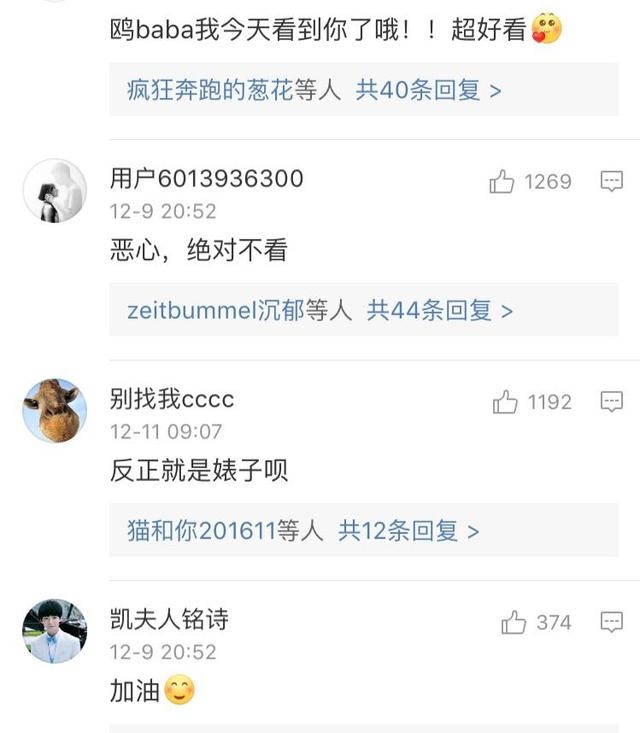This screenshot has width=640, height=733.
Task: View 凯夫人铭诗's profile avatar
Action: pos(54,631)
